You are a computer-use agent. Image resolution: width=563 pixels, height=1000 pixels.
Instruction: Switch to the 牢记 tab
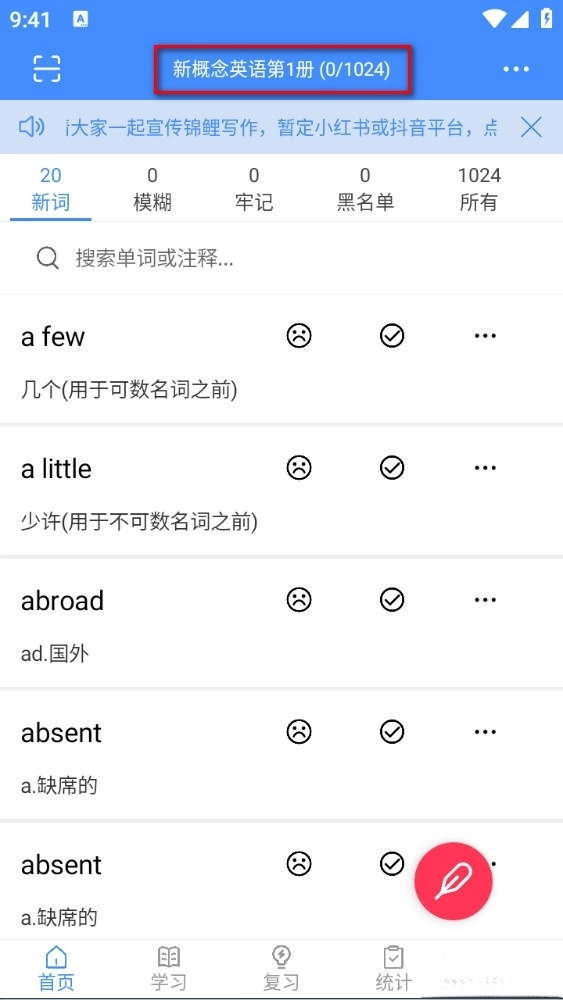click(x=254, y=189)
